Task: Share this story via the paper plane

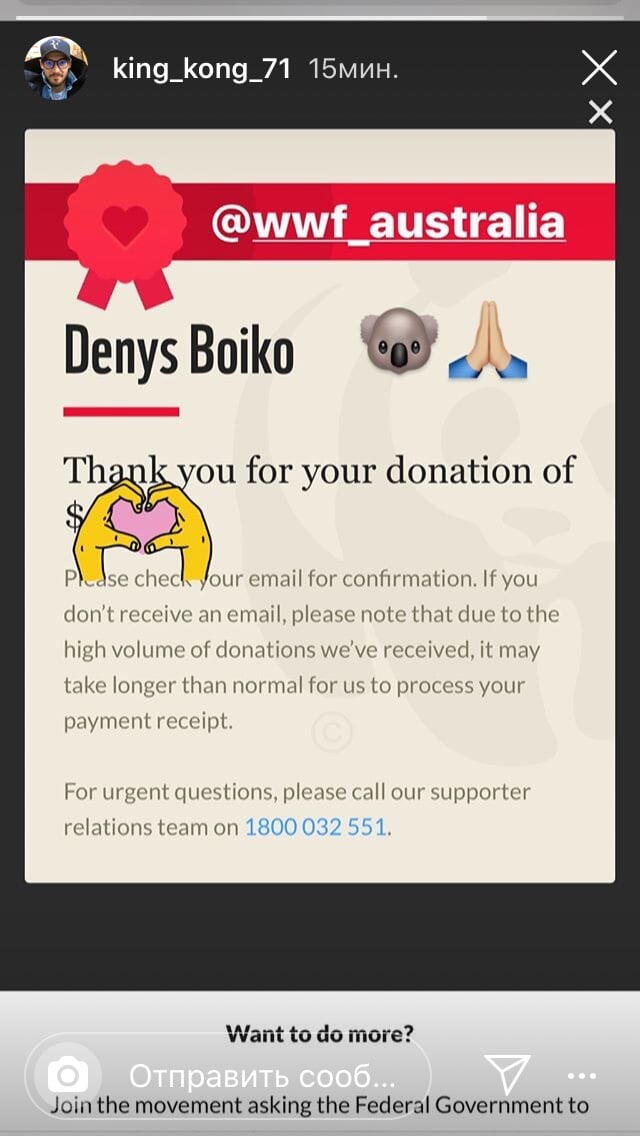Action: [506, 1075]
